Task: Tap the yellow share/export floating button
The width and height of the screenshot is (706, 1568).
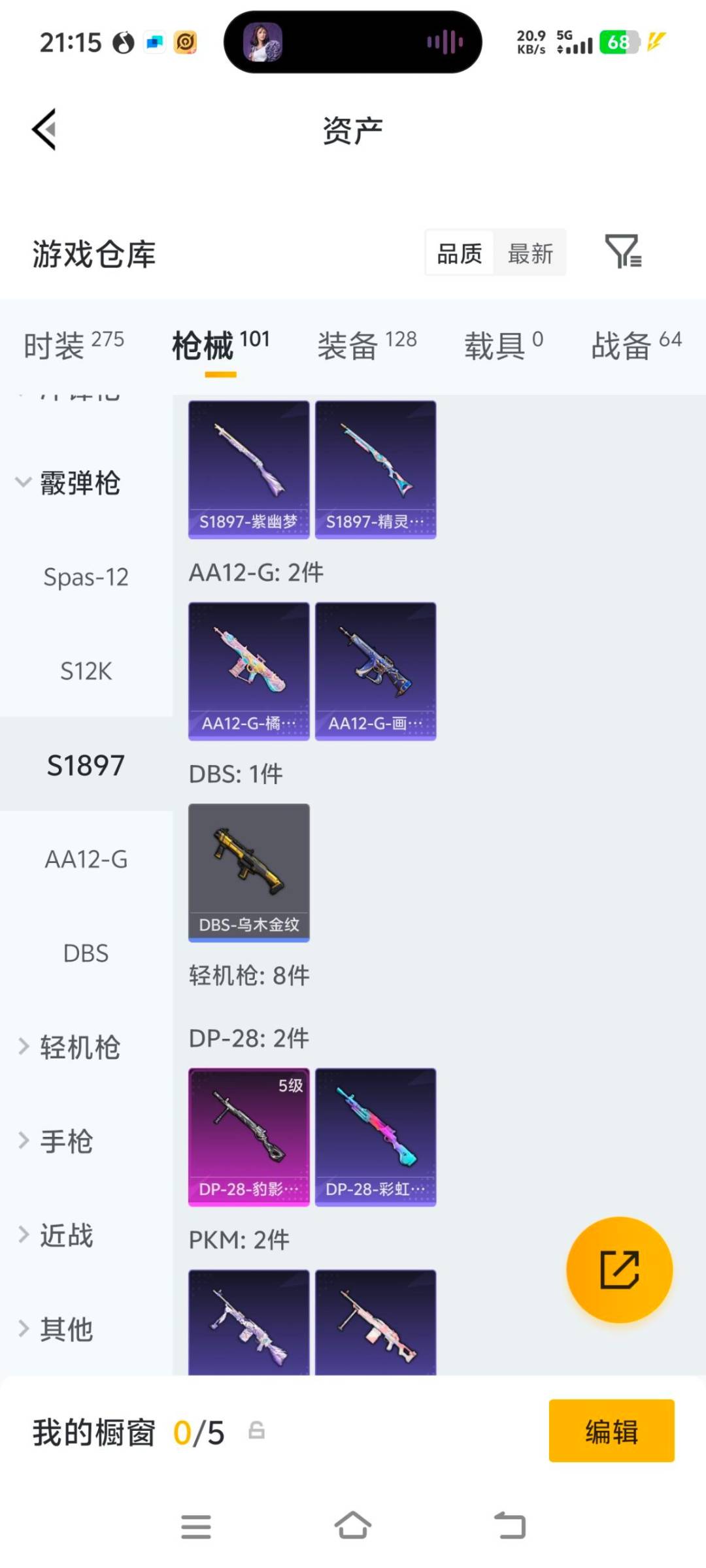Action: coord(618,1269)
